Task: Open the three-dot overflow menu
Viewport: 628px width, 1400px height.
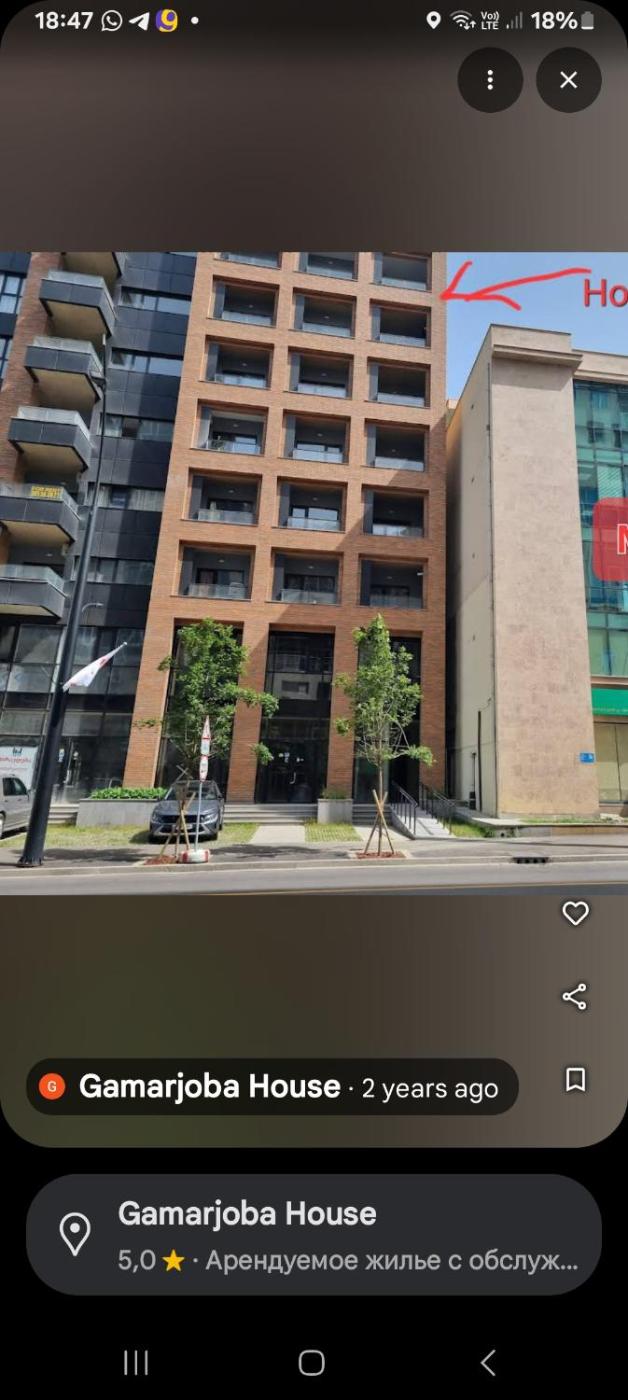Action: (x=490, y=80)
